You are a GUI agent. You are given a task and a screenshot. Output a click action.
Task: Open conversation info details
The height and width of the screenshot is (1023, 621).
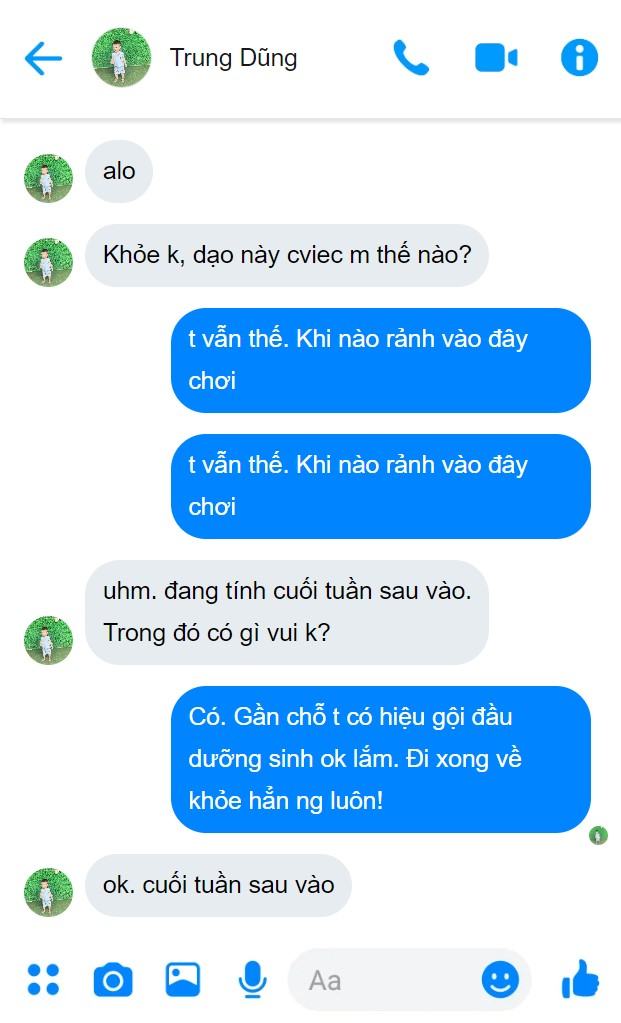click(579, 58)
